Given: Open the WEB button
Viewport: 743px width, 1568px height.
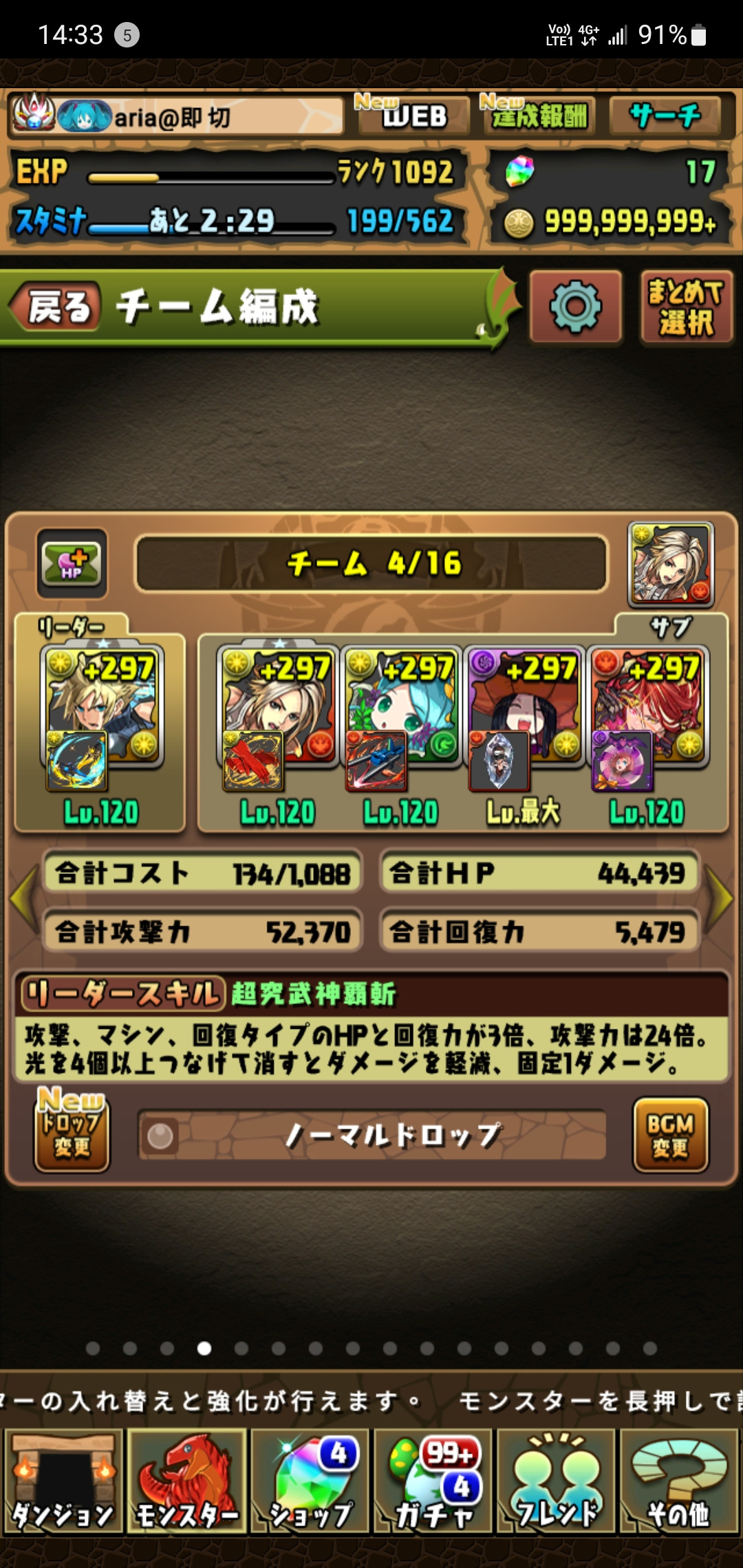Looking at the screenshot, I should click(x=413, y=116).
